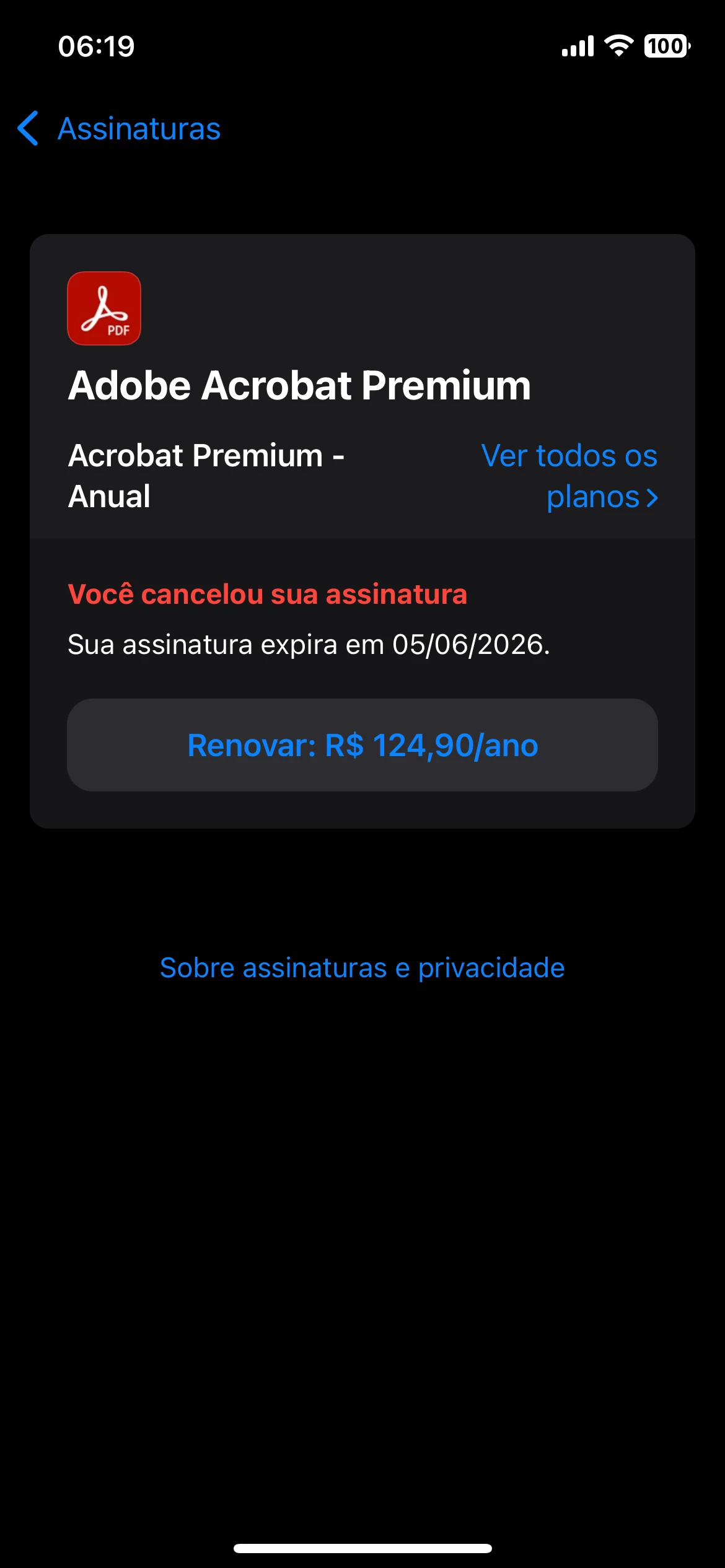Screen dimensions: 725x1568
Task: Open Sobre assinaturas e privacidade link
Action: [362, 968]
